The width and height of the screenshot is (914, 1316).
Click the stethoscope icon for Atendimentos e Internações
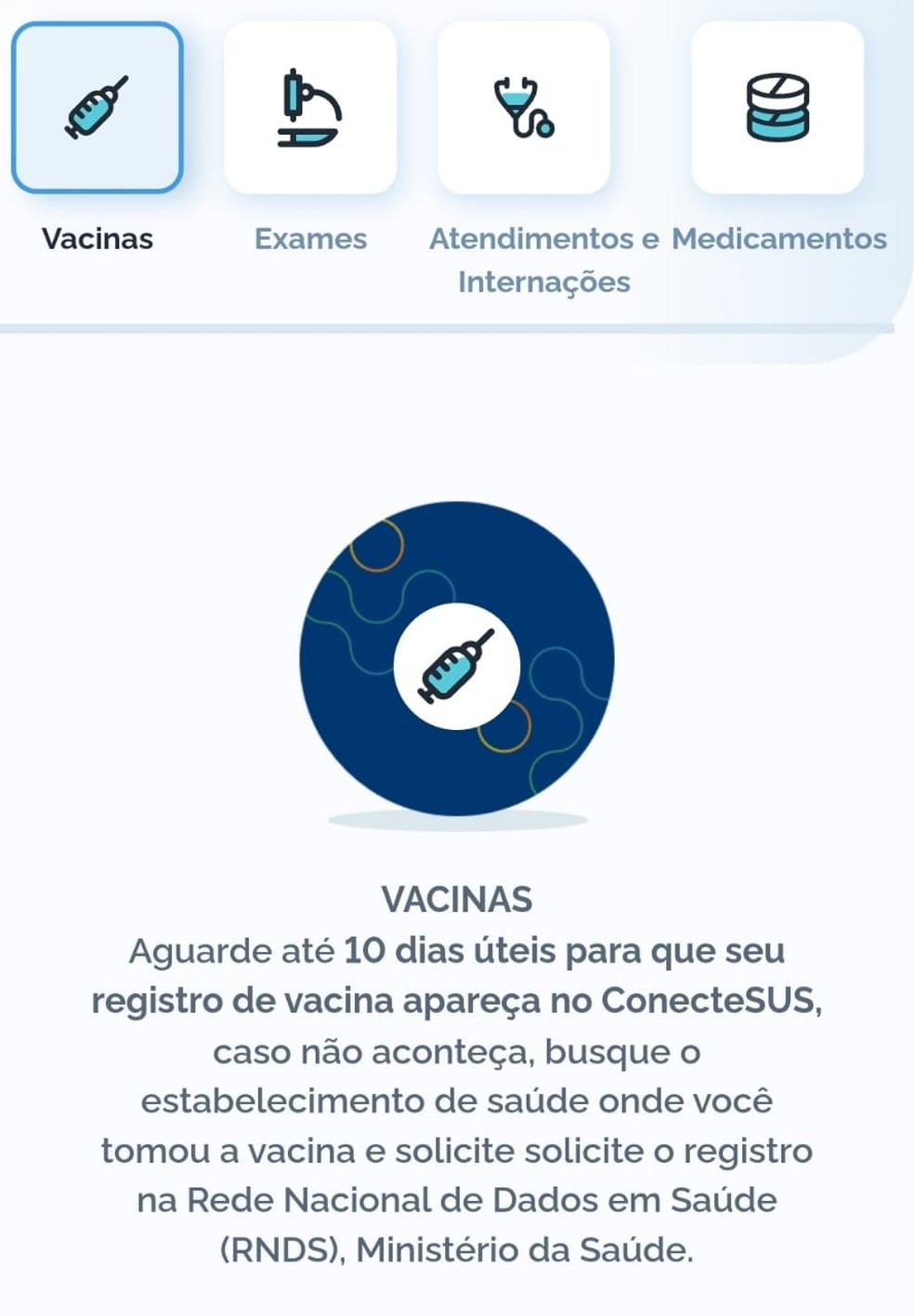(x=527, y=107)
